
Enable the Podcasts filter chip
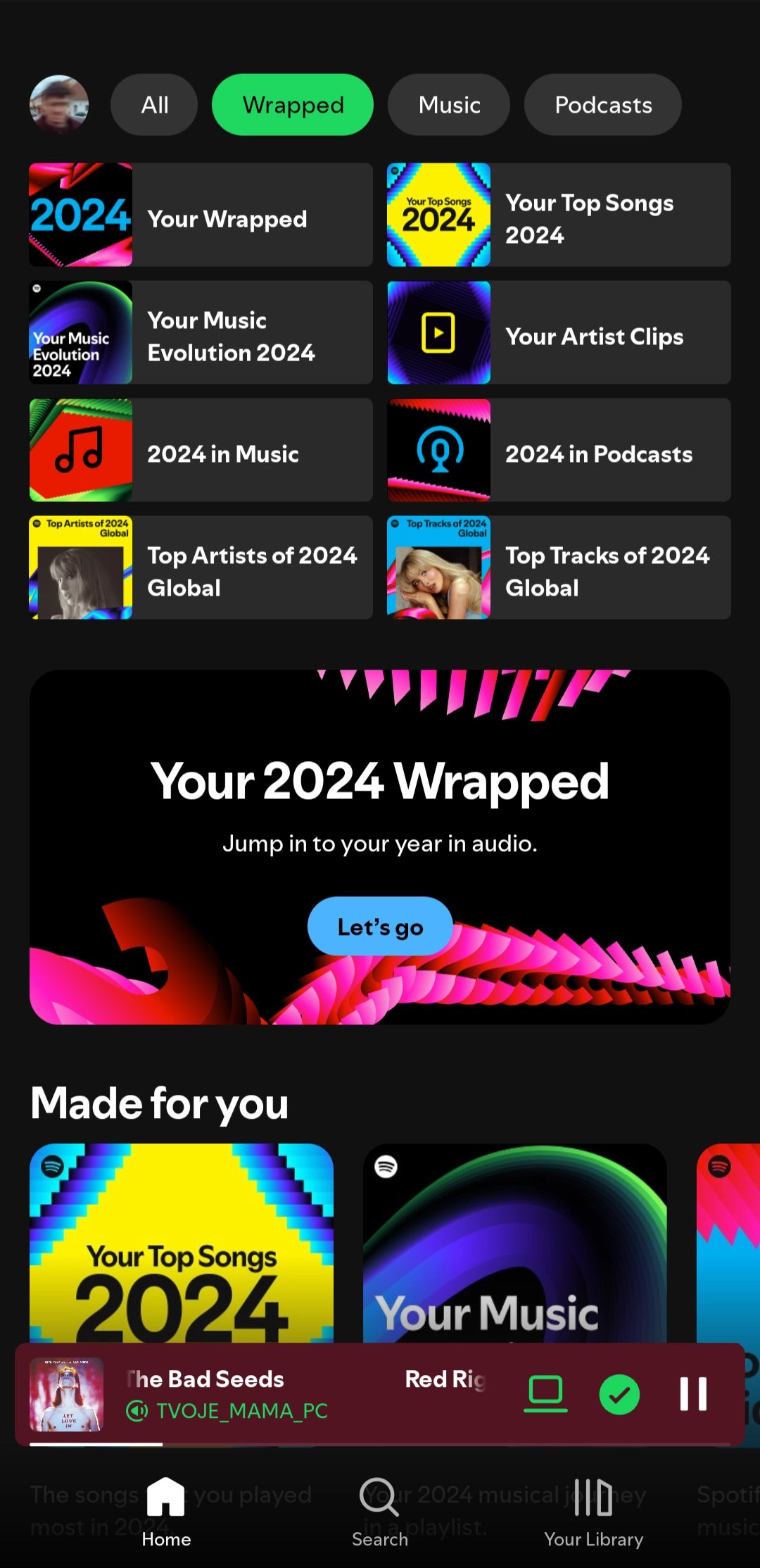point(602,104)
